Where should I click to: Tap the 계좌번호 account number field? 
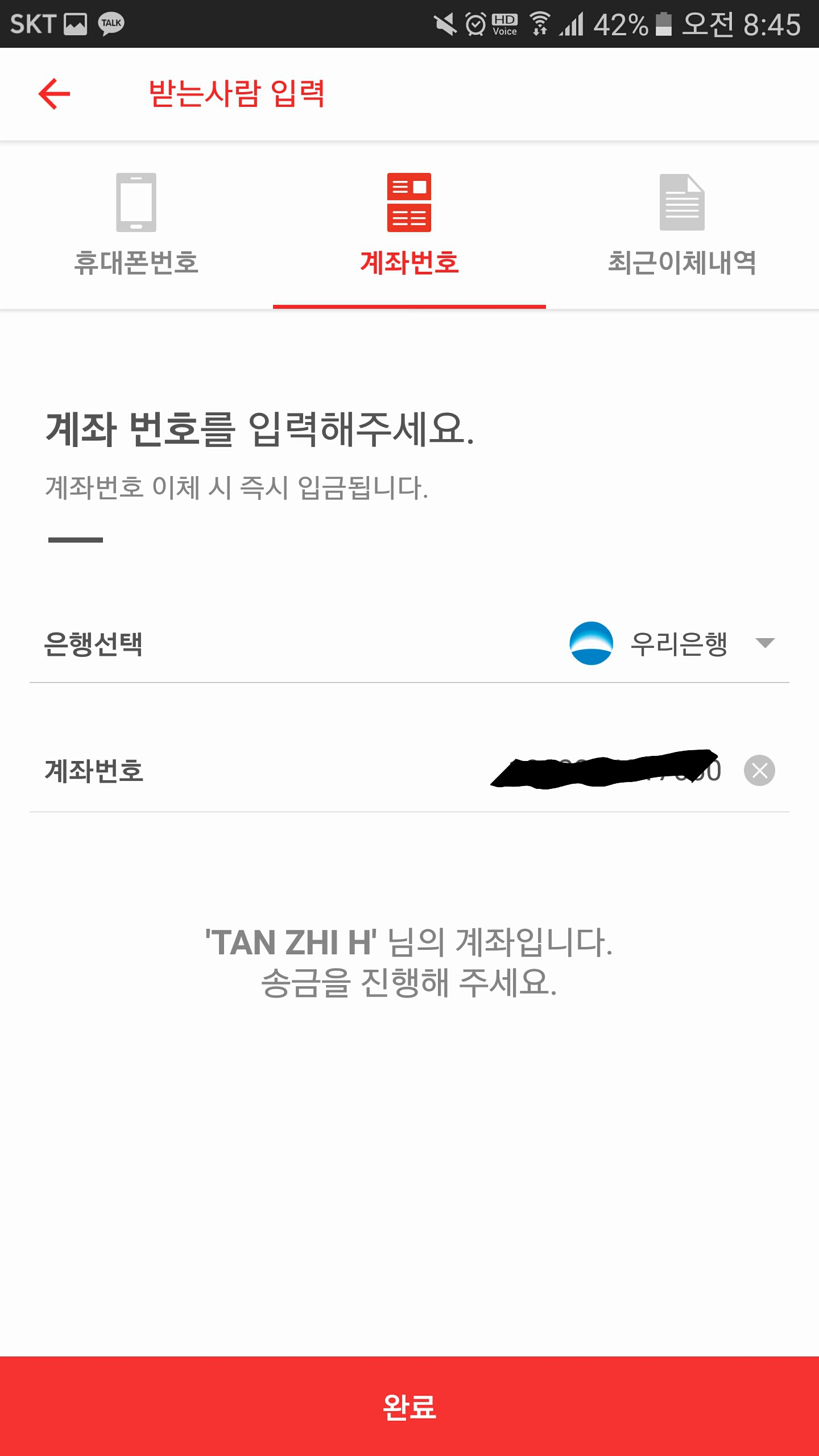tap(603, 771)
